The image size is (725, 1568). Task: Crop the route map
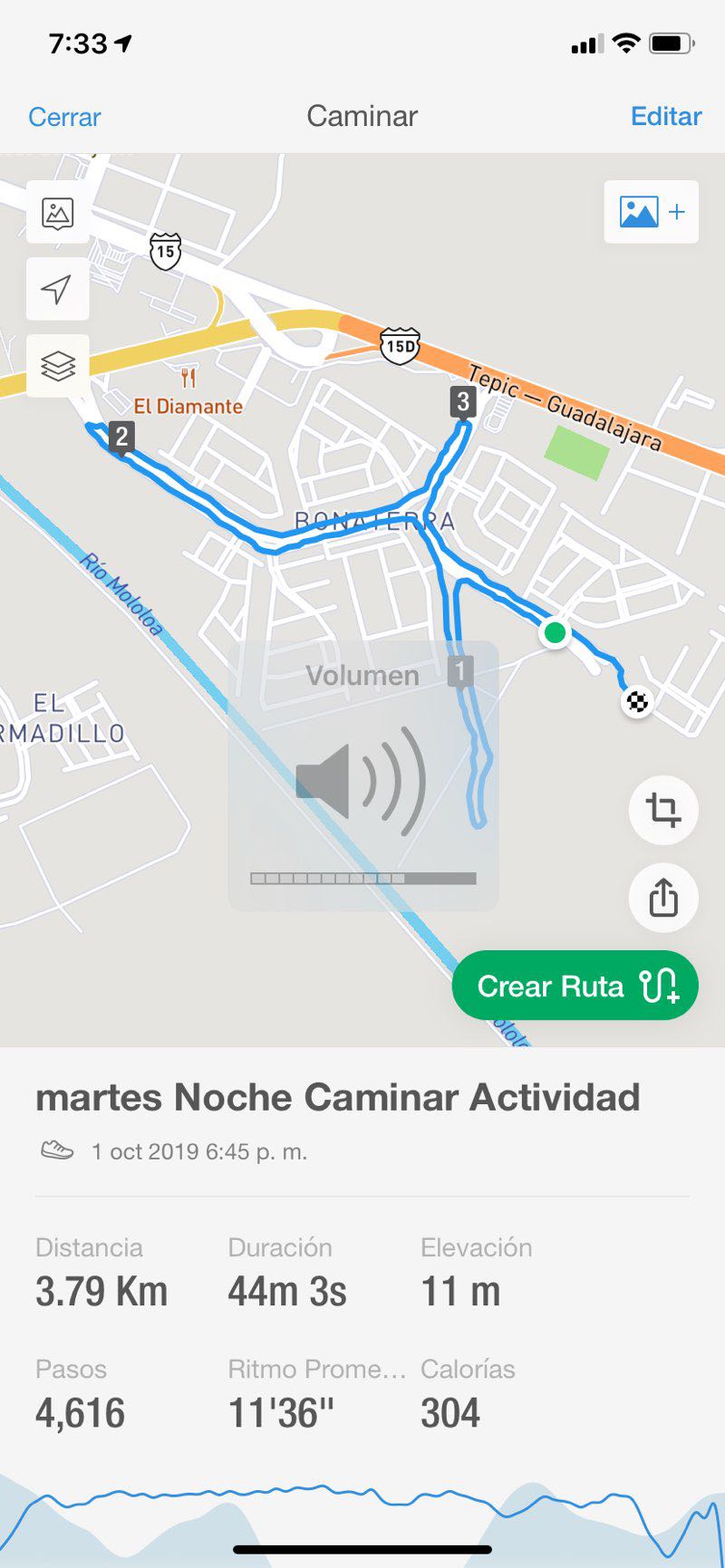[663, 810]
